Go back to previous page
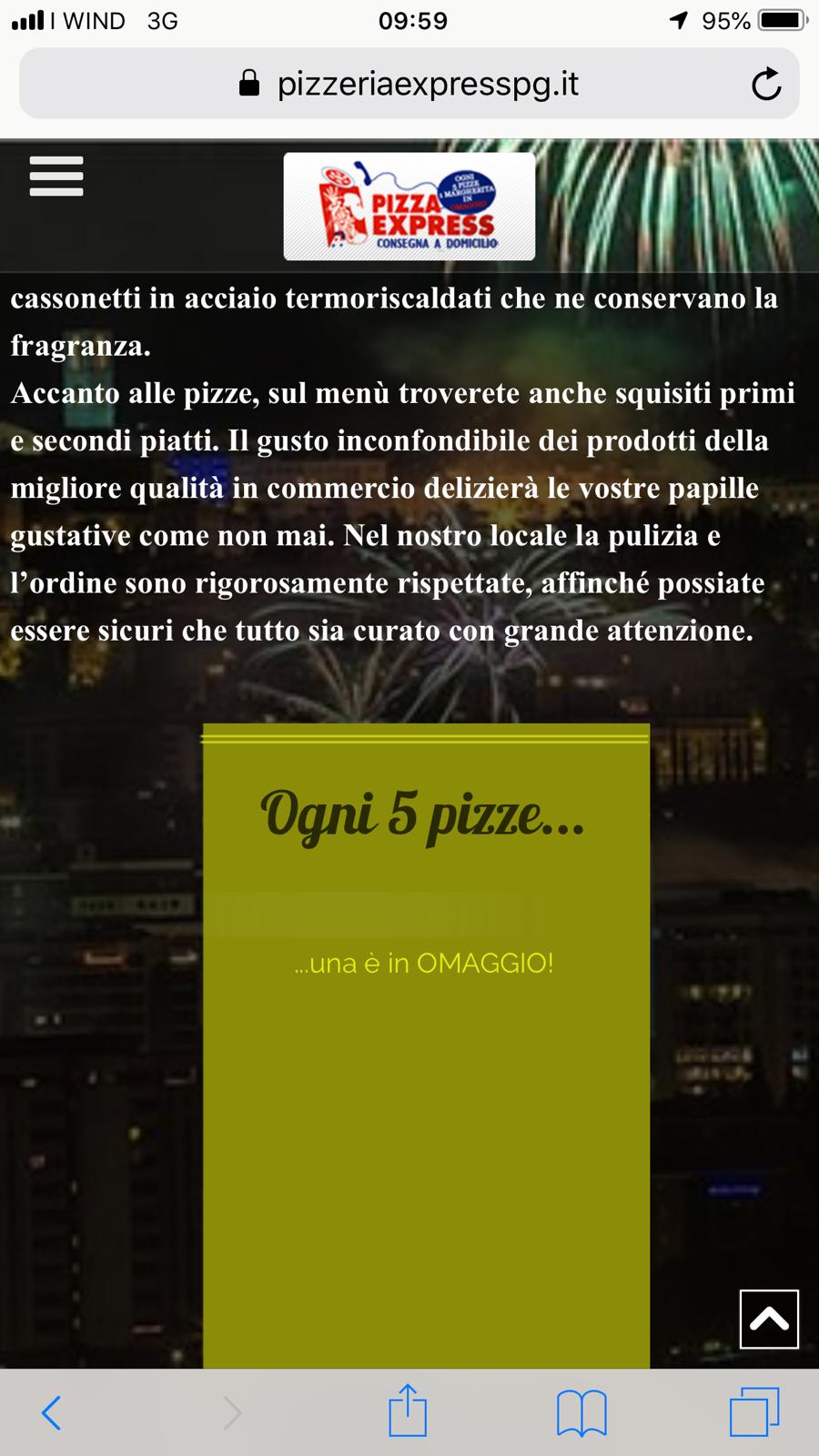Viewport: 819px width, 1456px height. pos(52,1412)
